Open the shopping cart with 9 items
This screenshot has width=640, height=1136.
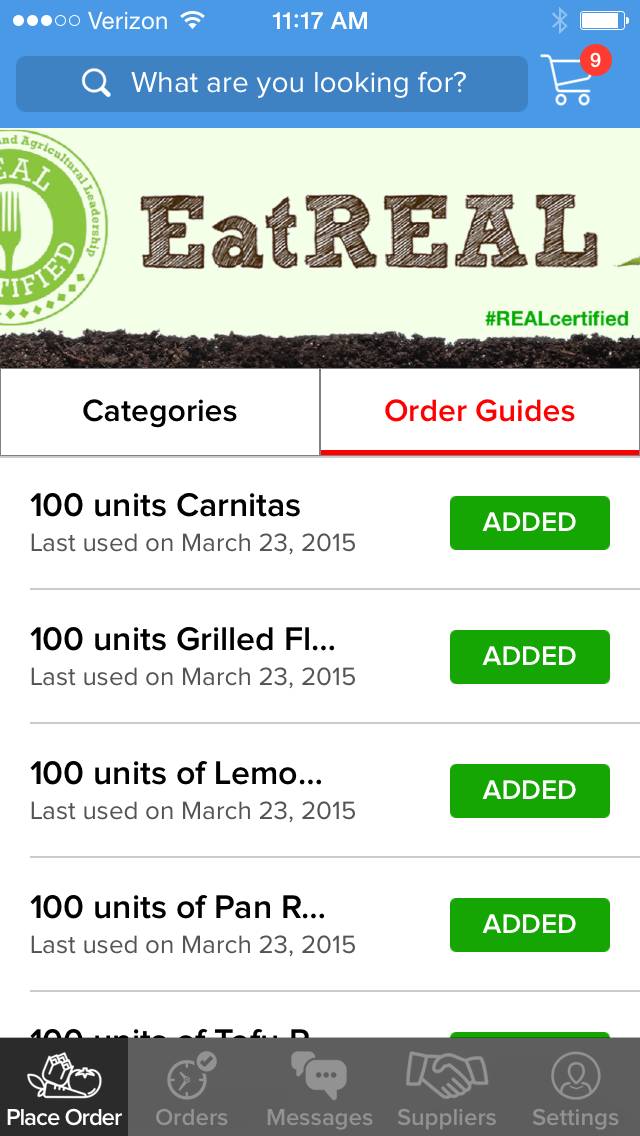pyautogui.click(x=570, y=79)
